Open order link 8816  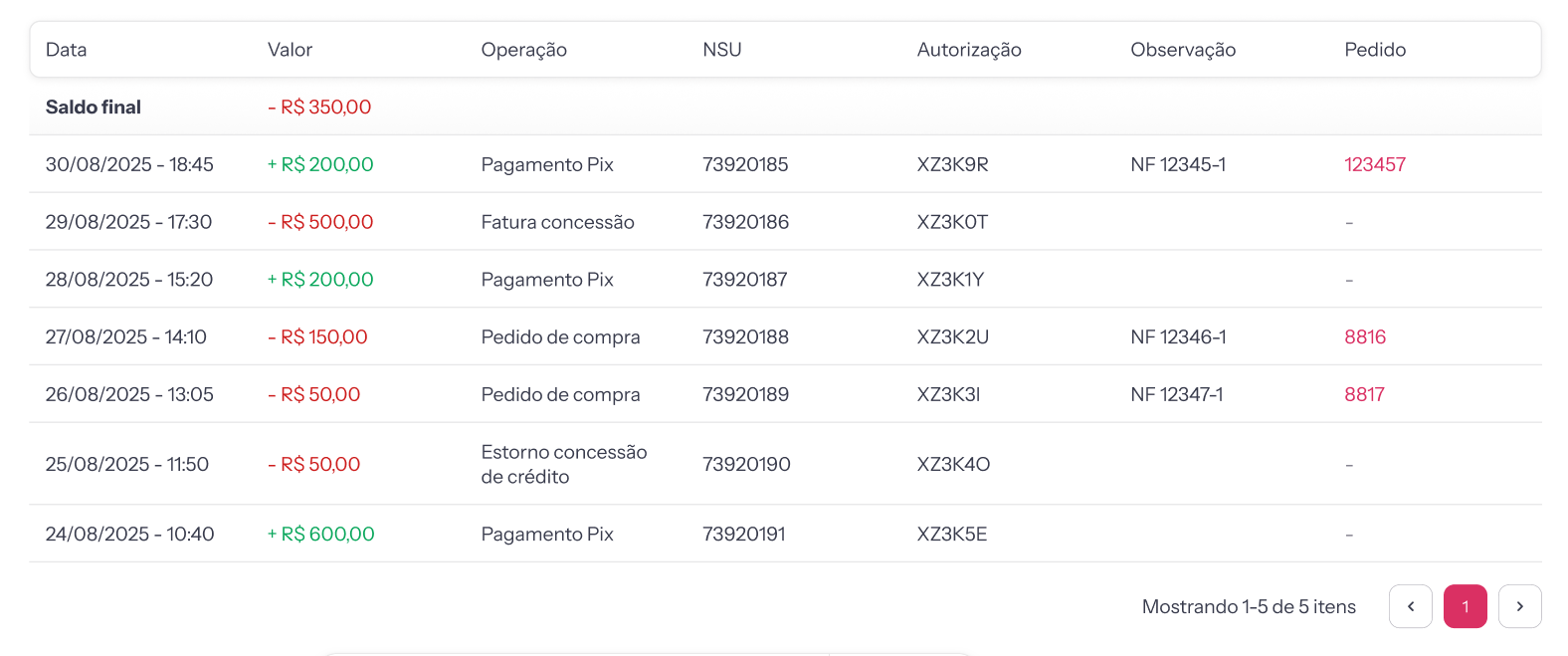(1364, 336)
